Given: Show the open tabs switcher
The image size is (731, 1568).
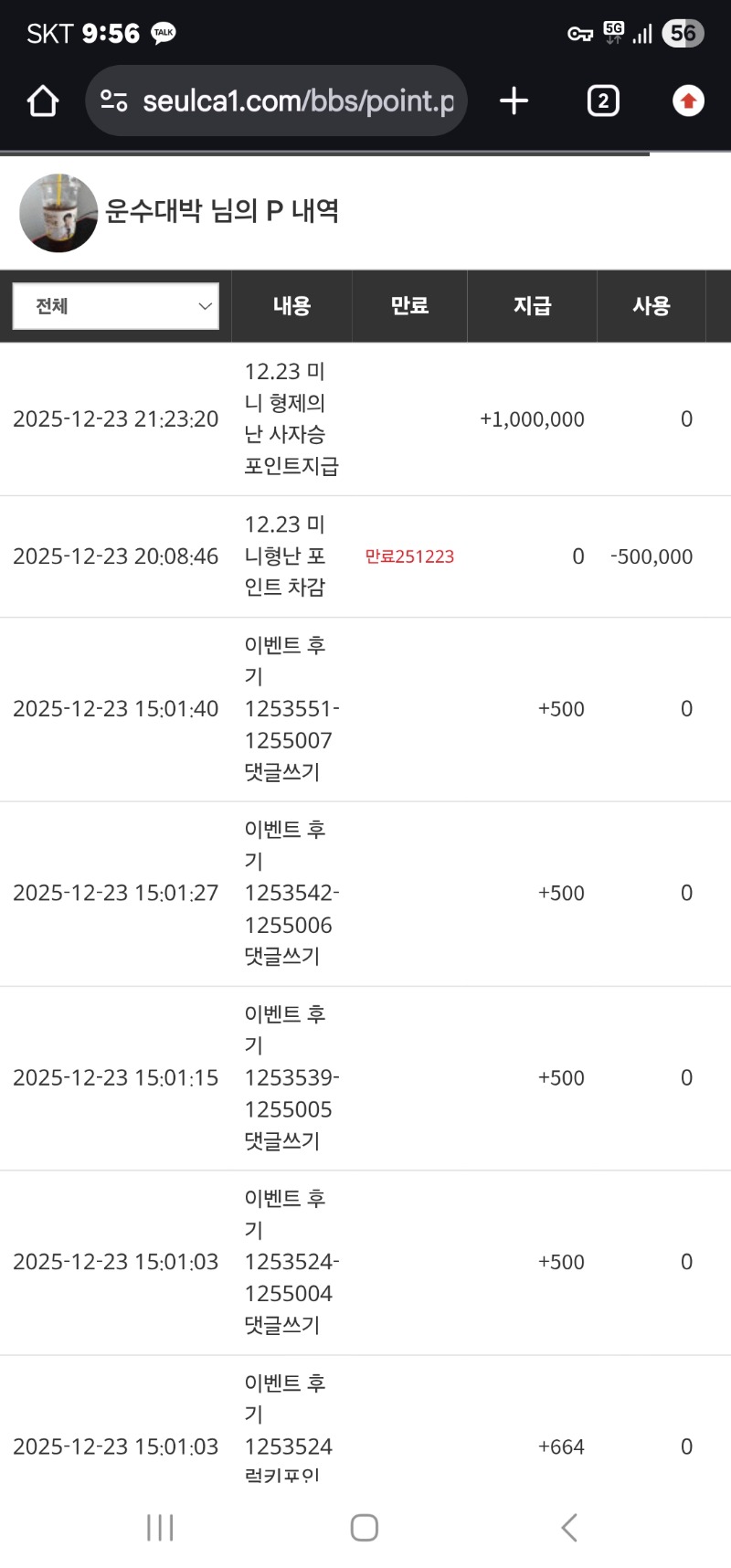Looking at the screenshot, I should pos(603,101).
